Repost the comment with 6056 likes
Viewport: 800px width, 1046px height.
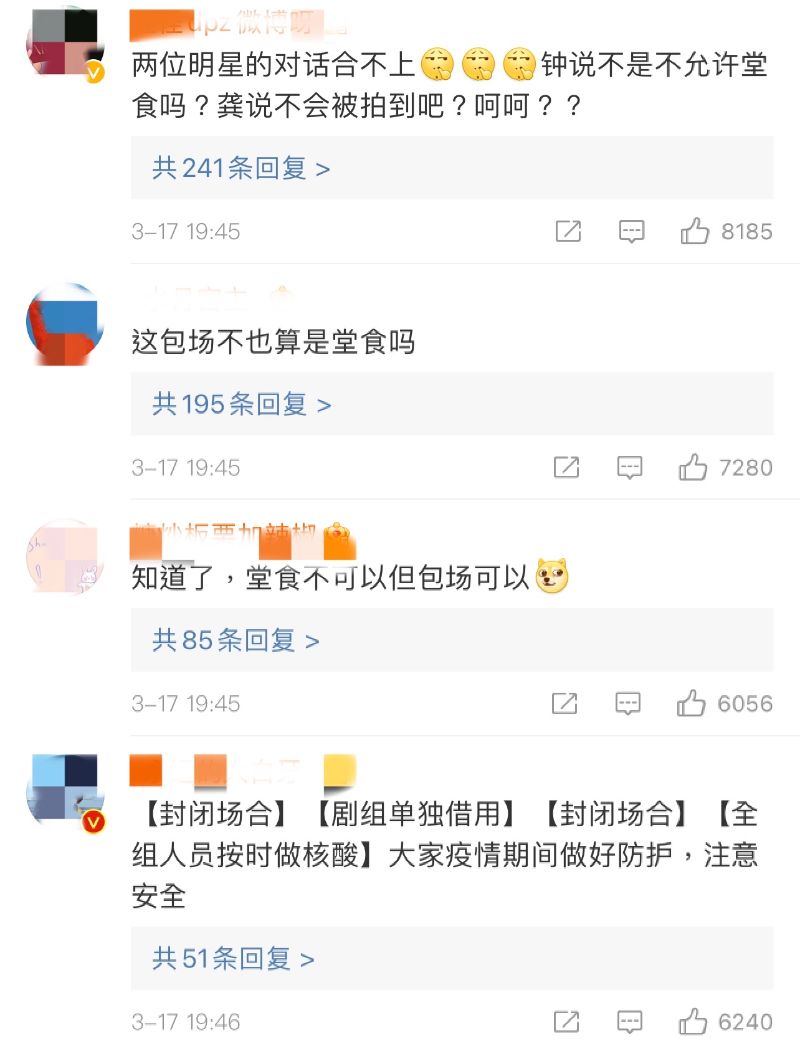point(565,703)
